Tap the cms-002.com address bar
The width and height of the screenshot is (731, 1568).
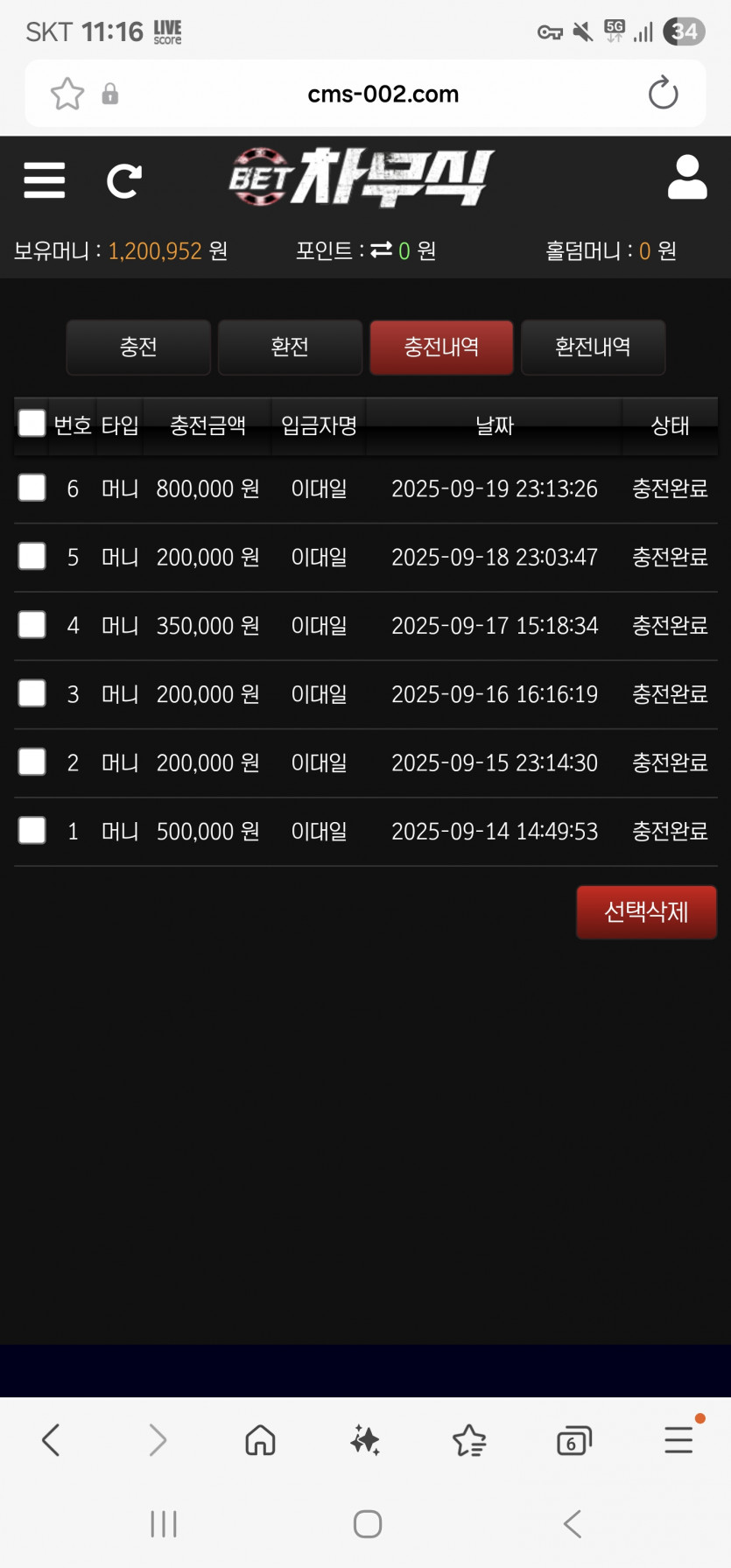pyautogui.click(x=383, y=94)
